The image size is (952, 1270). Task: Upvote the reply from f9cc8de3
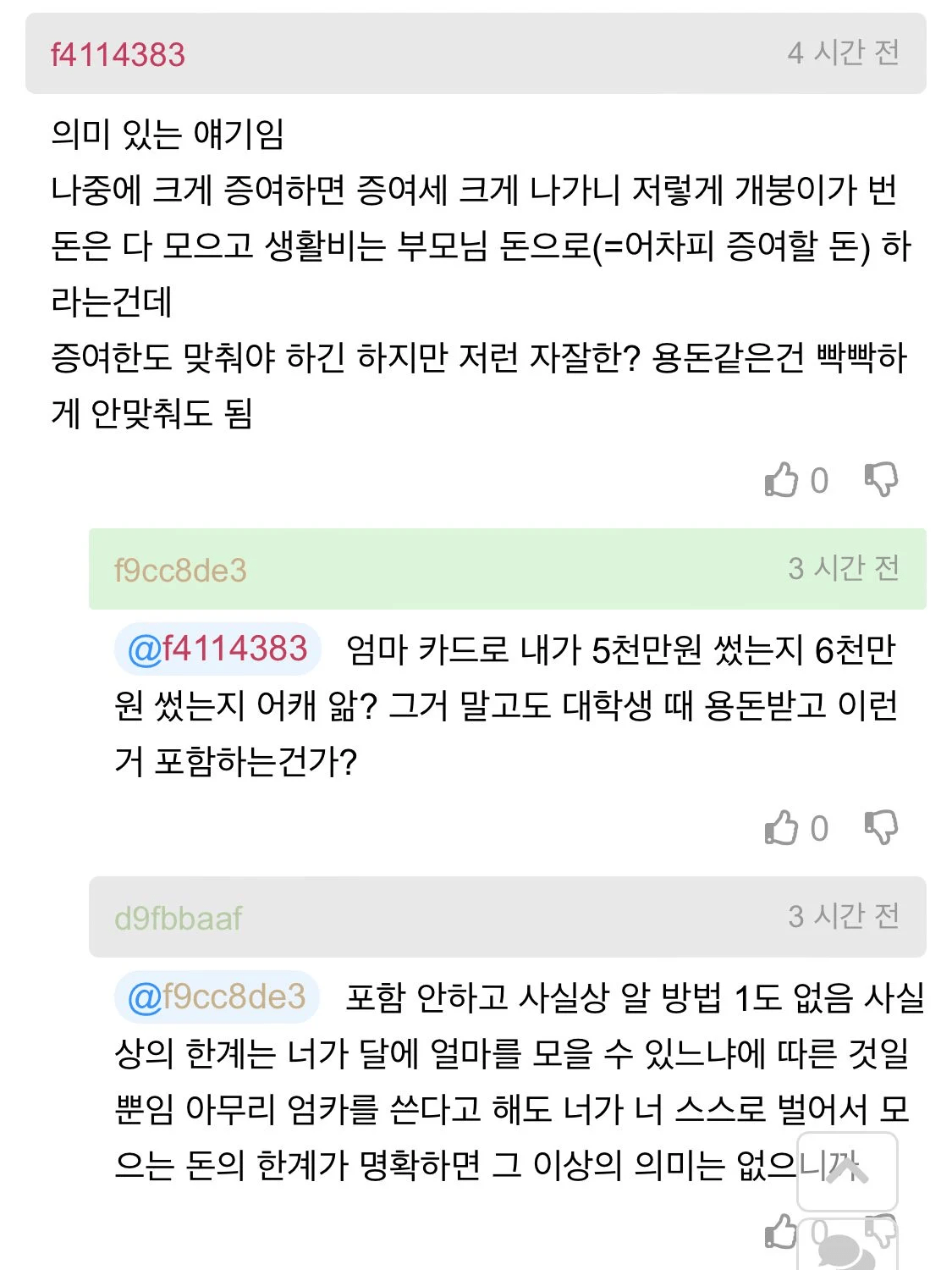pos(782,828)
